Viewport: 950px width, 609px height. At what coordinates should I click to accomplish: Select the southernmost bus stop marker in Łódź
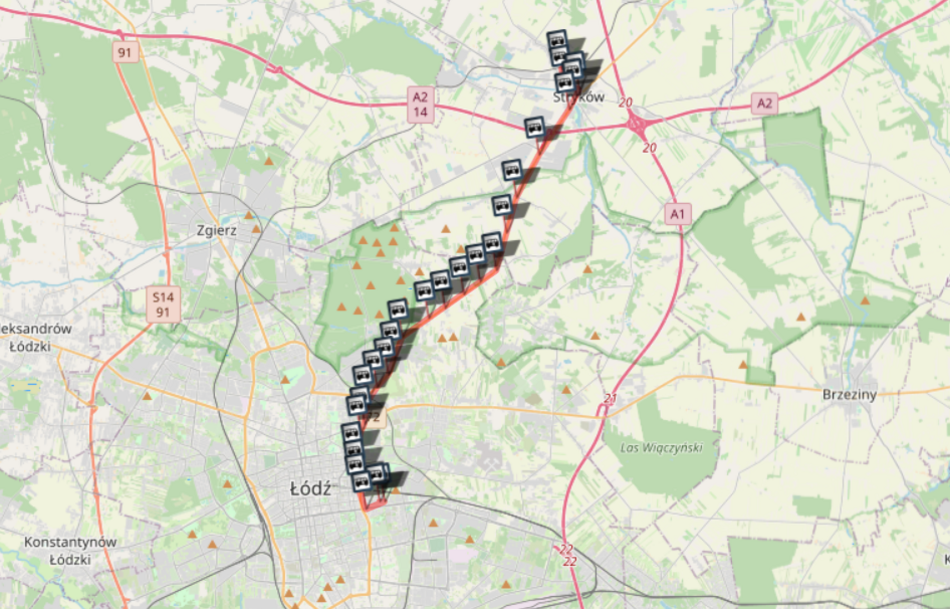(360, 482)
